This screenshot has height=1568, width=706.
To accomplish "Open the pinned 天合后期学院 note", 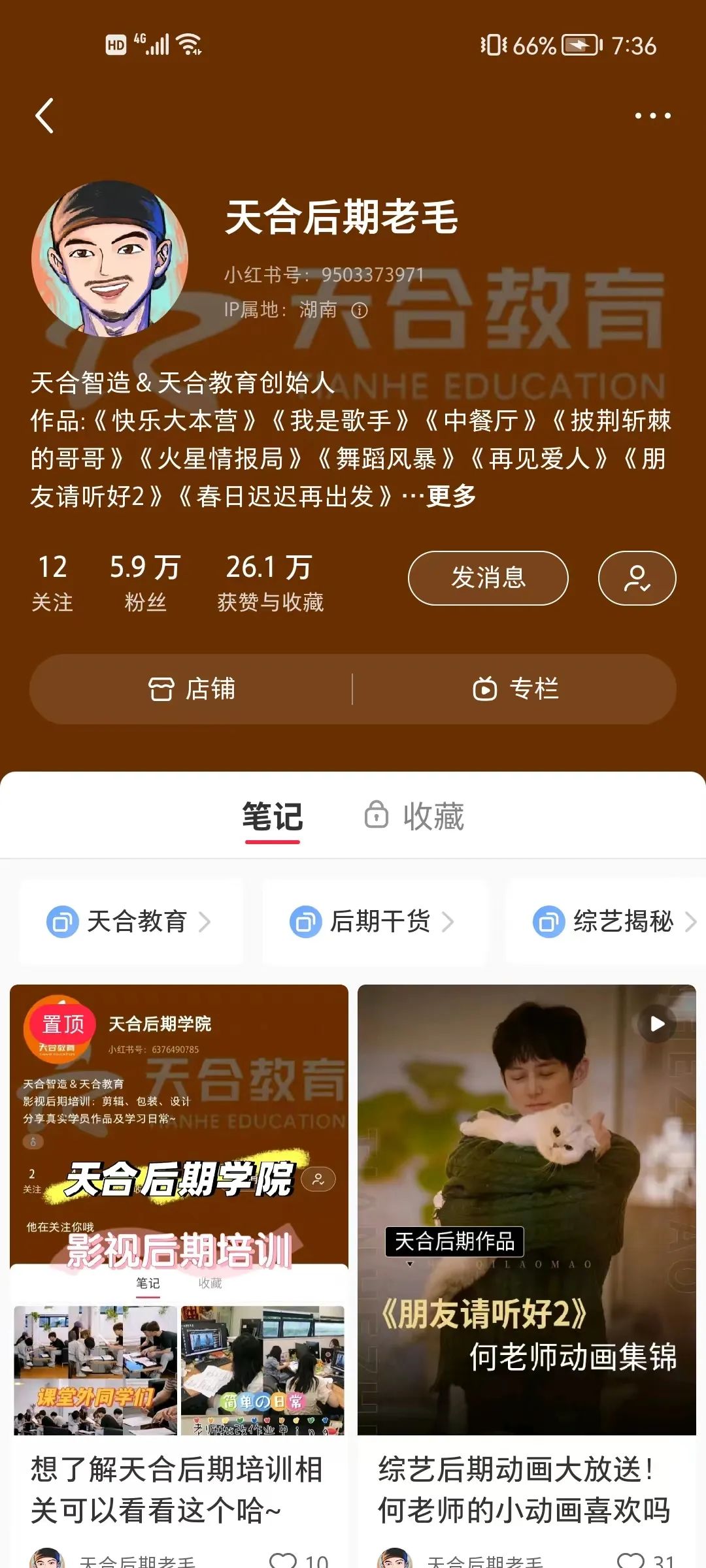I will [179, 1209].
